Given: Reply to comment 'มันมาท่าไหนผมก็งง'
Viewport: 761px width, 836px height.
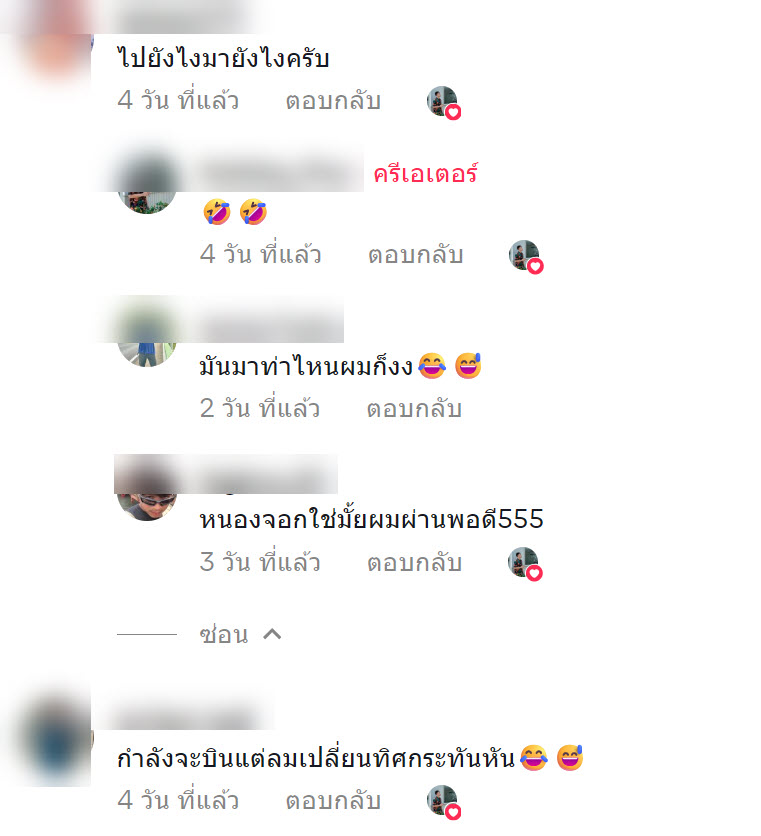Looking at the screenshot, I should tap(414, 408).
